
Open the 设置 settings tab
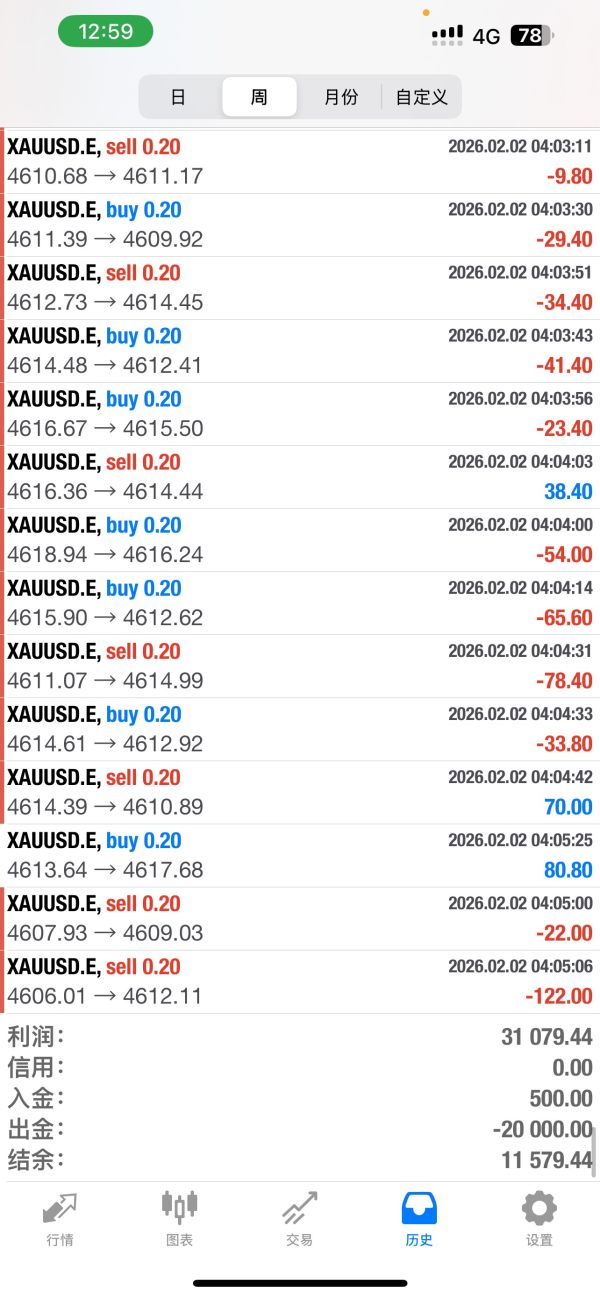click(x=539, y=1218)
